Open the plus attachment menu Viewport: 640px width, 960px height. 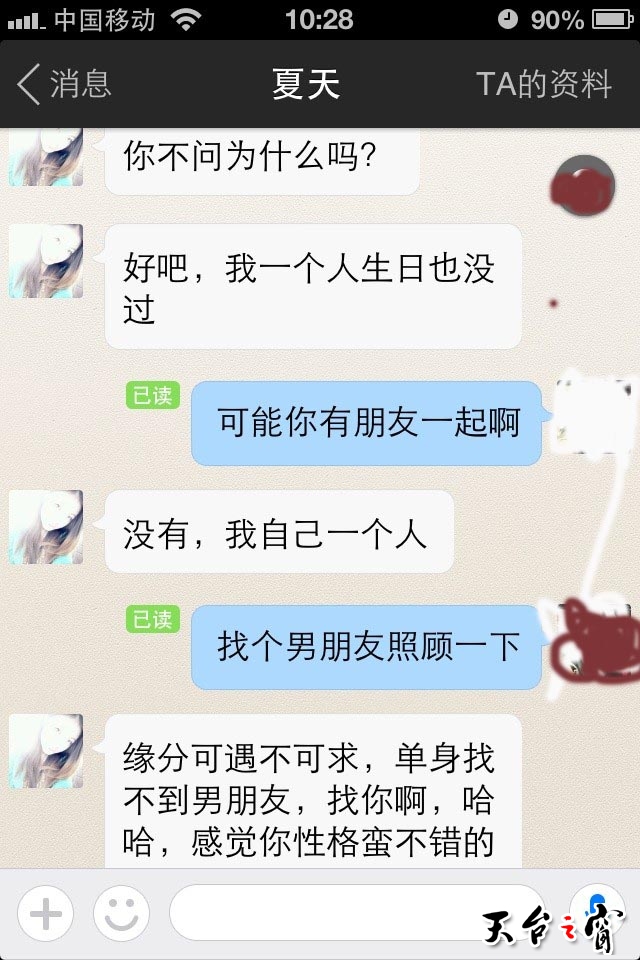coord(45,914)
